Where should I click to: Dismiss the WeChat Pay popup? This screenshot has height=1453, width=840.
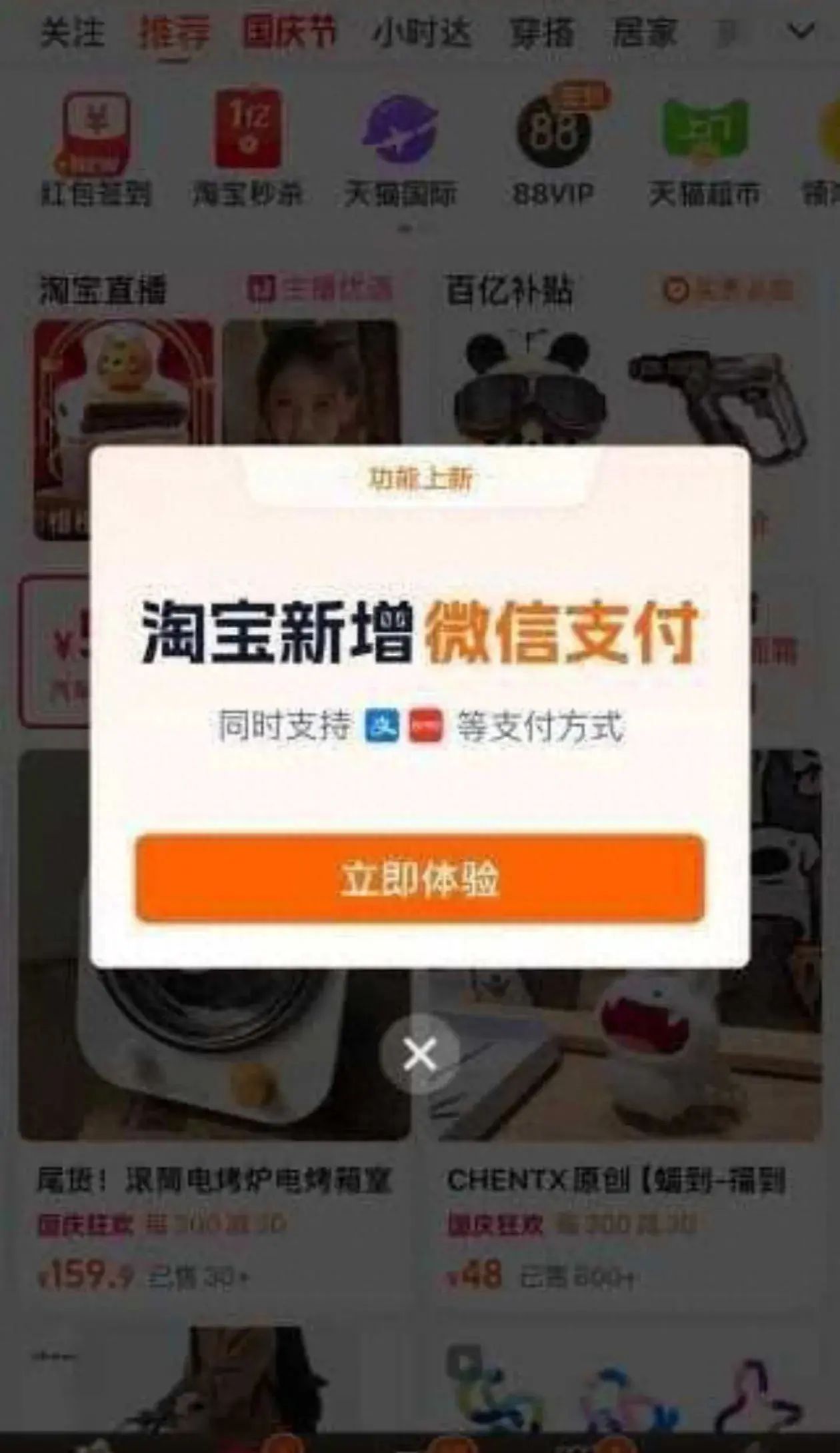pyautogui.click(x=419, y=1054)
